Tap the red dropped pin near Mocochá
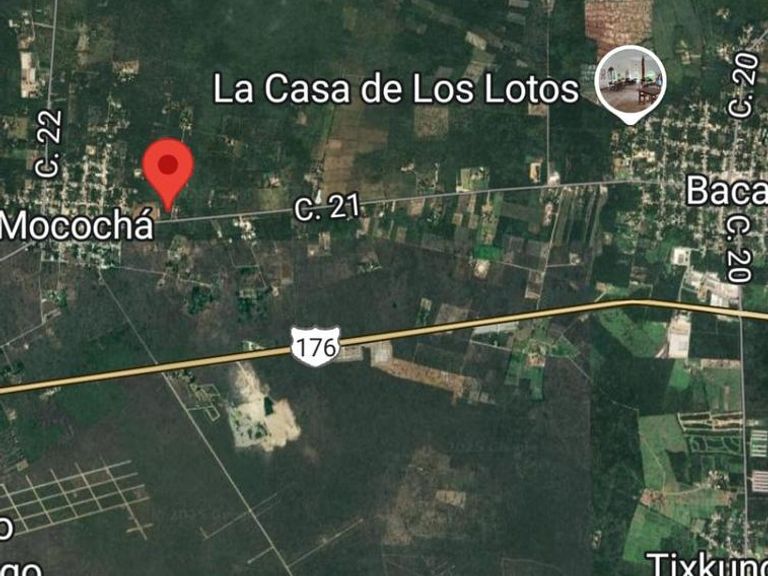Image resolution: width=768 pixels, height=576 pixels. click(168, 170)
